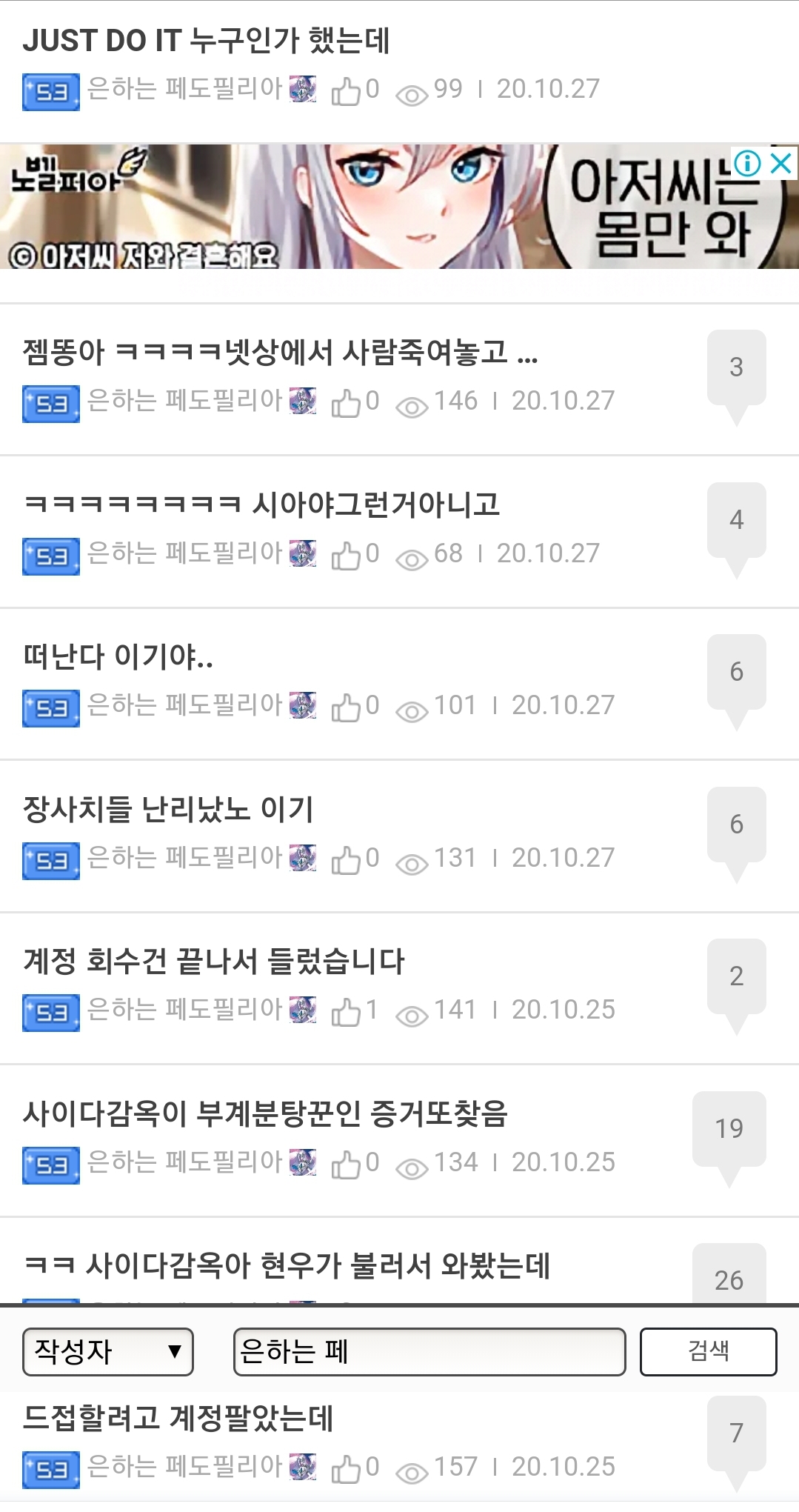Open the post '사이다감옥이 부계분탕꾼인 증거또찾음'
This screenshot has width=799, height=1512.
(x=265, y=1113)
